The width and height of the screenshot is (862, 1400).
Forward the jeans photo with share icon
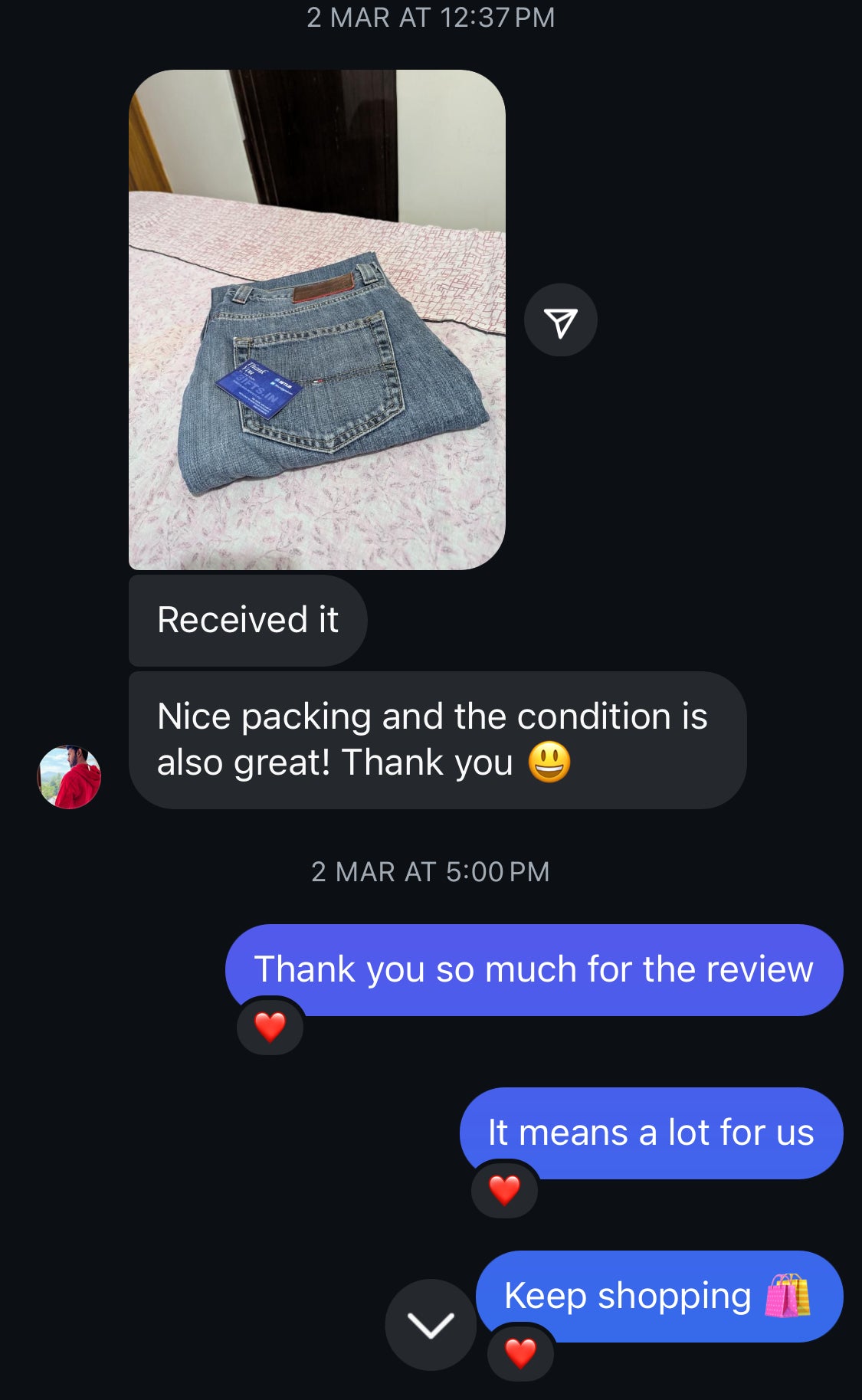coord(560,320)
